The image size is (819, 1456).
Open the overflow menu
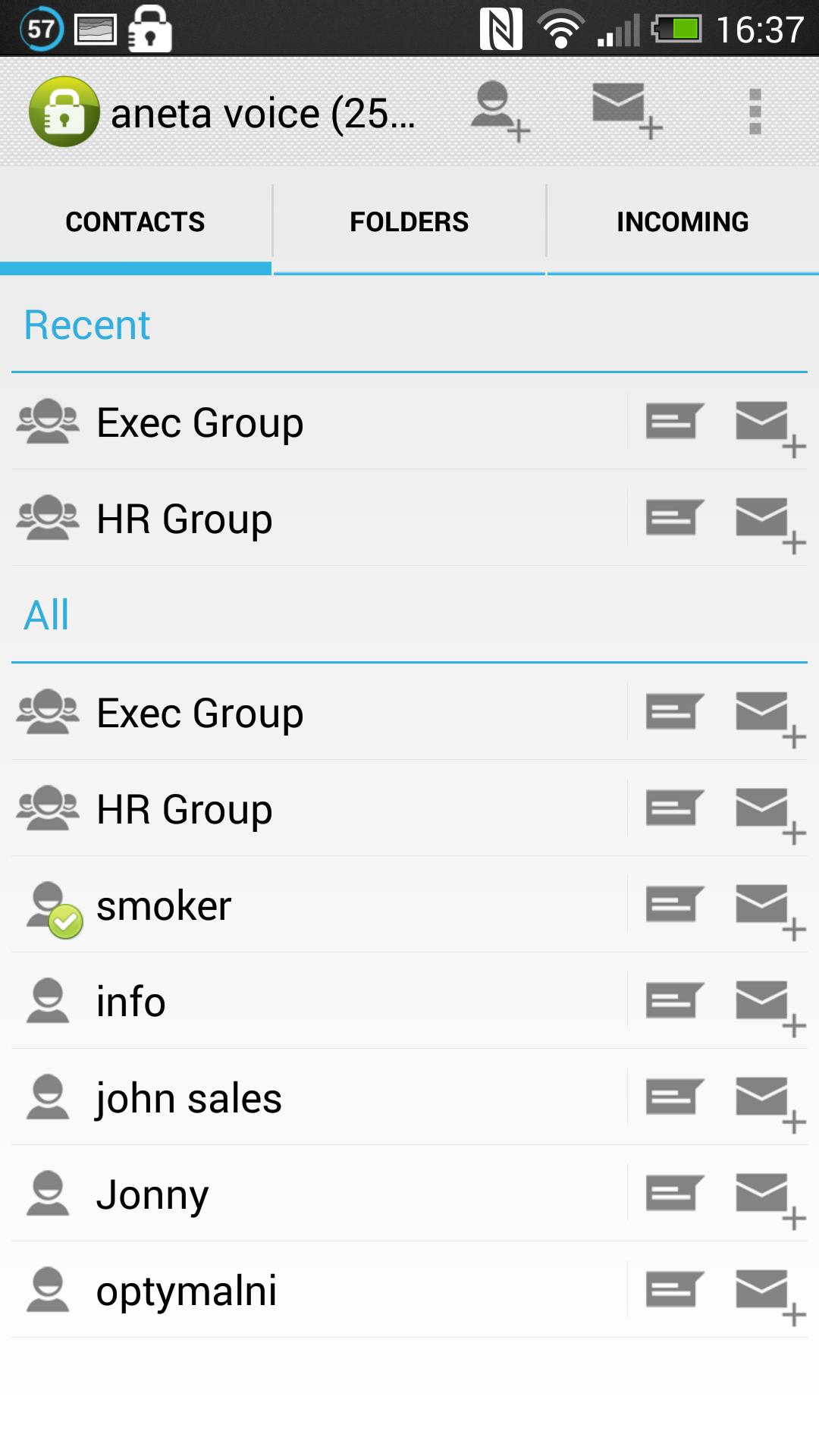click(x=754, y=112)
